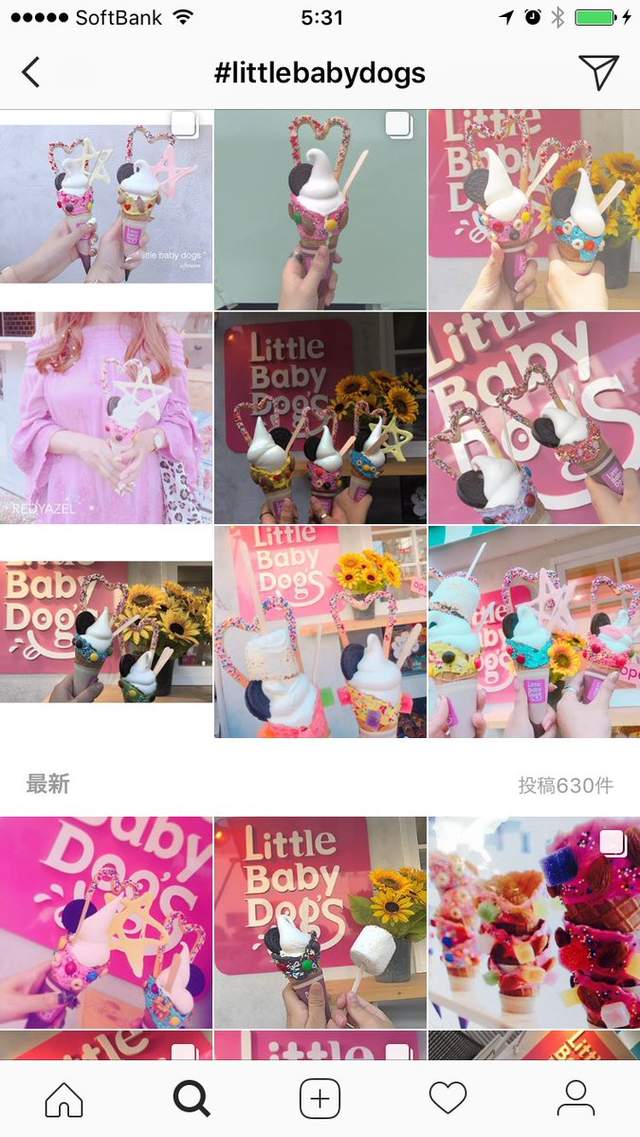Go back from the #littlebabydogs page
Viewport: 640px width, 1137px height.
(31, 72)
